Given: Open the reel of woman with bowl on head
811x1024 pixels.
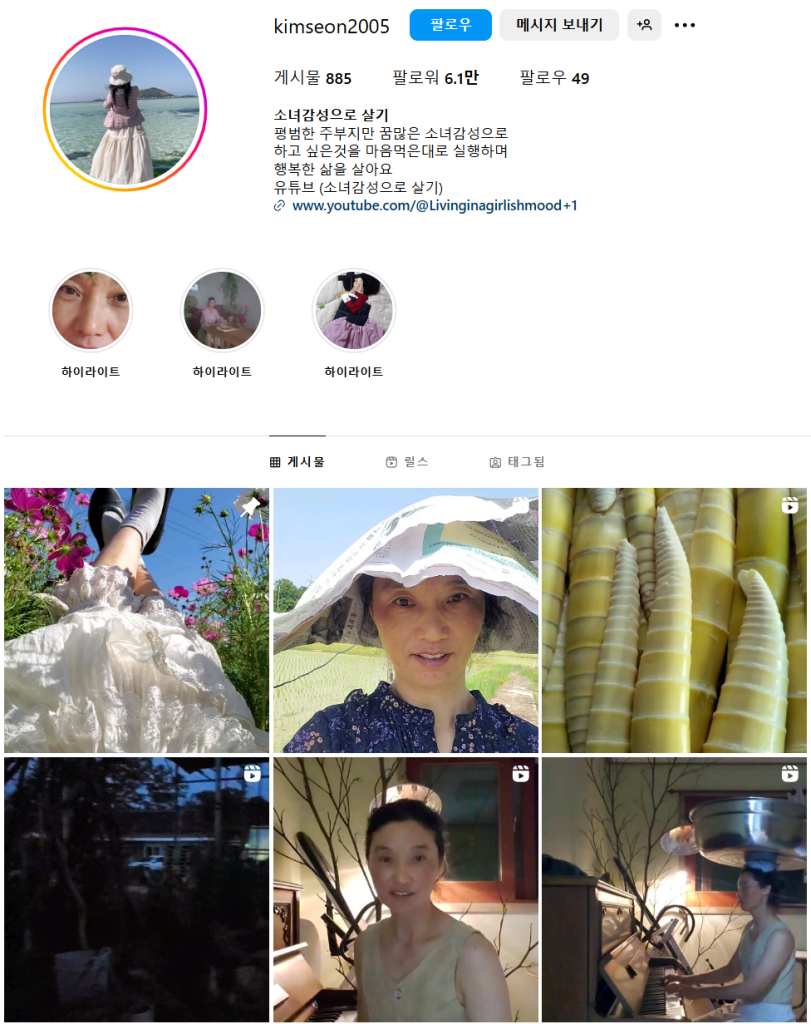Looking at the screenshot, I should click(405, 889).
